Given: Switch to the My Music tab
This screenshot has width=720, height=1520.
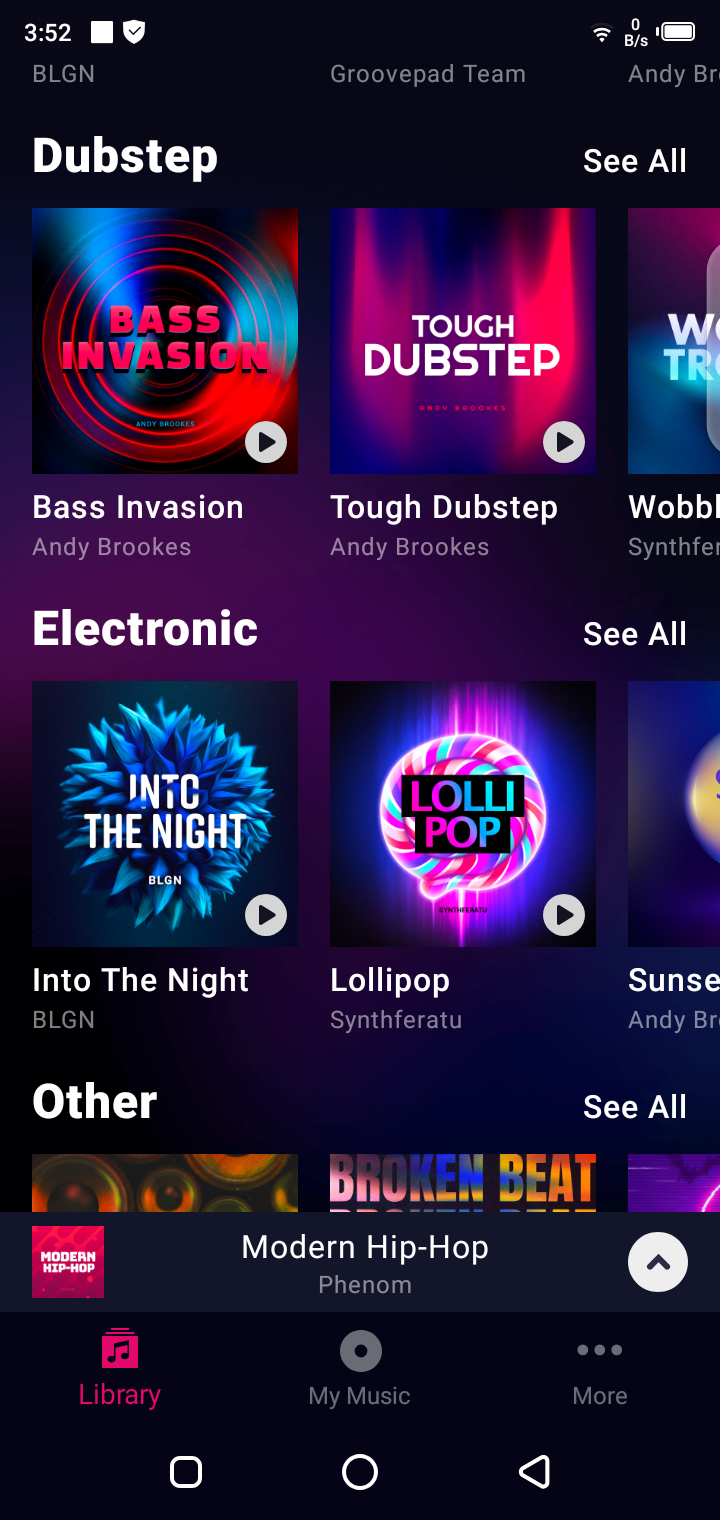Looking at the screenshot, I should [360, 1368].
